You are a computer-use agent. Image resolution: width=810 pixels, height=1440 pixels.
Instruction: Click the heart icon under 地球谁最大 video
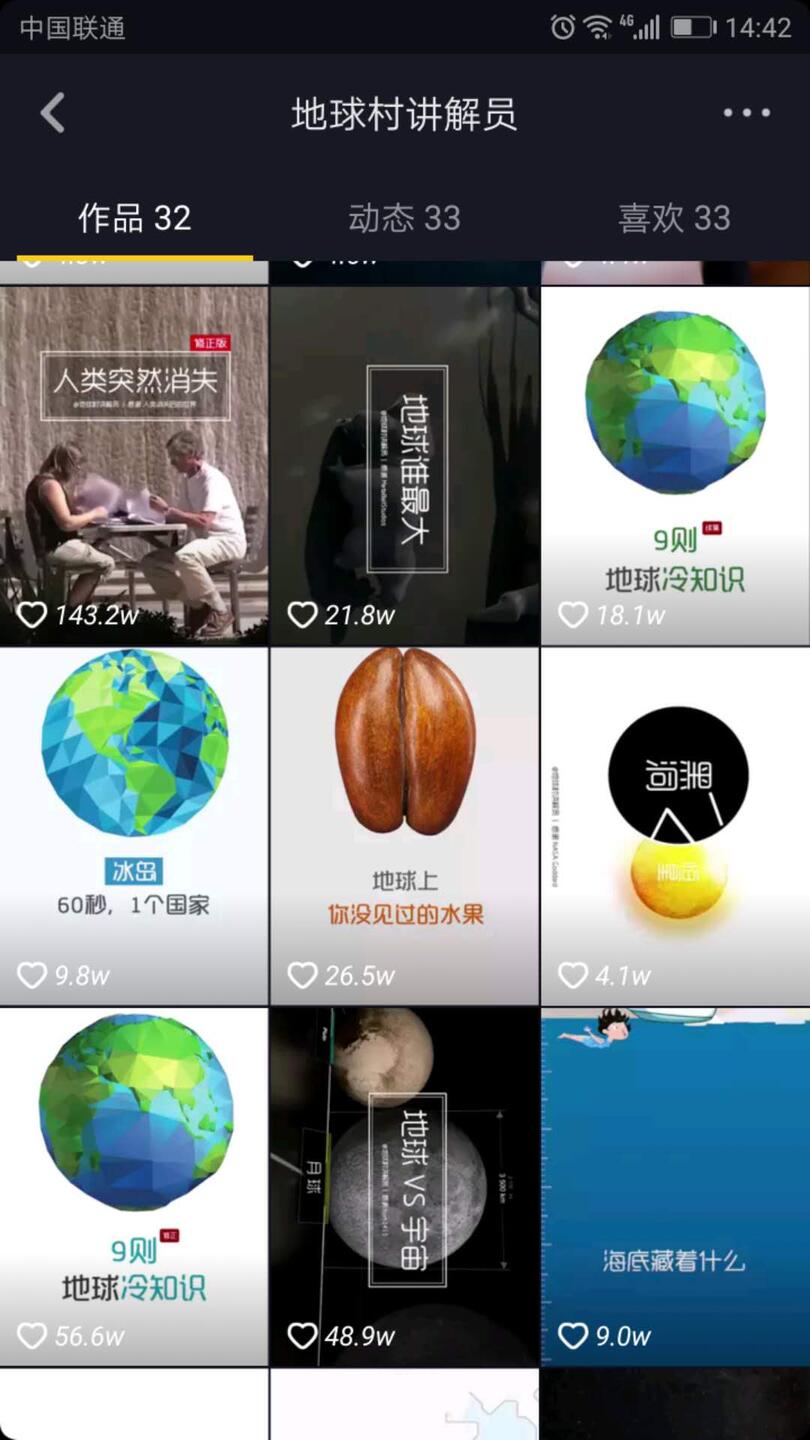coord(303,615)
